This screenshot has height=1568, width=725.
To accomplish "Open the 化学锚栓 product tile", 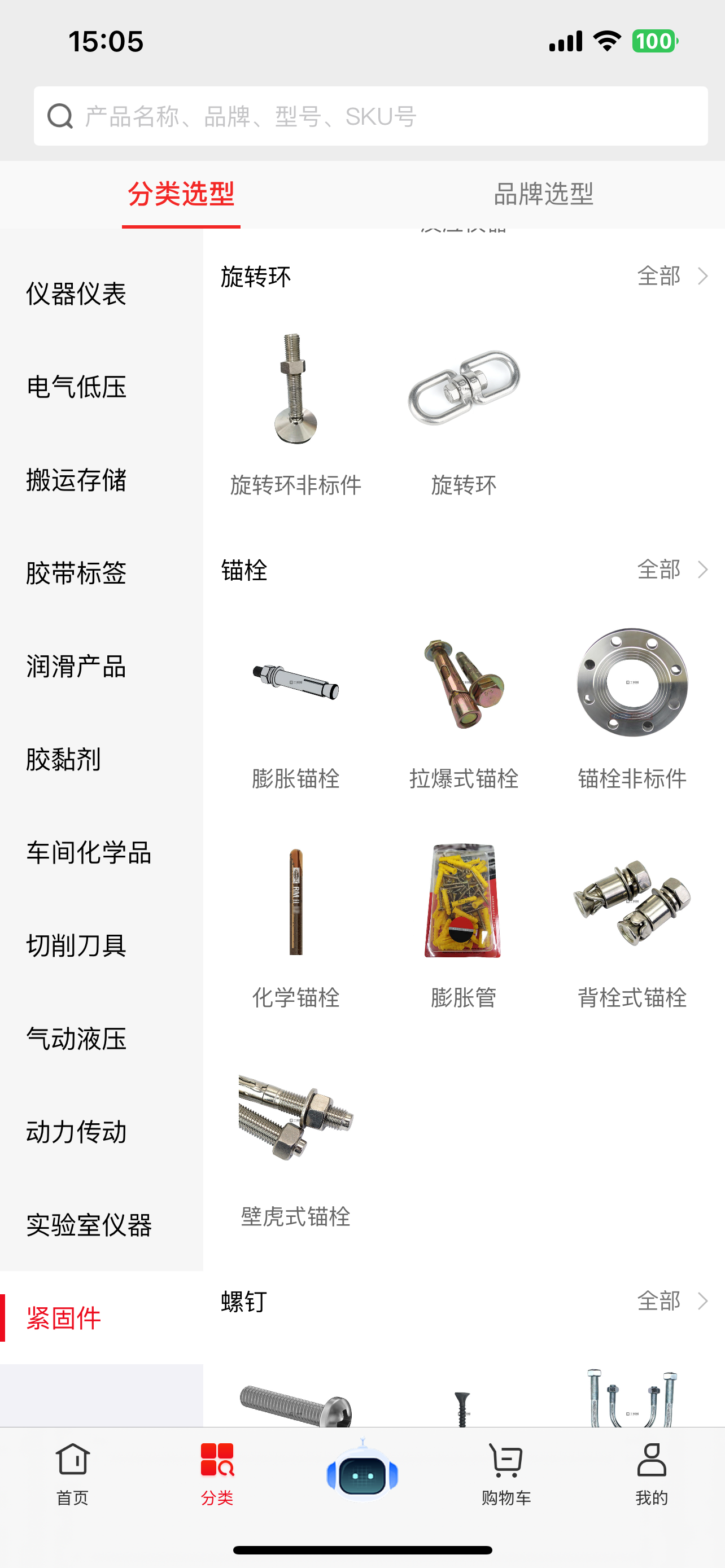I will coord(296,925).
